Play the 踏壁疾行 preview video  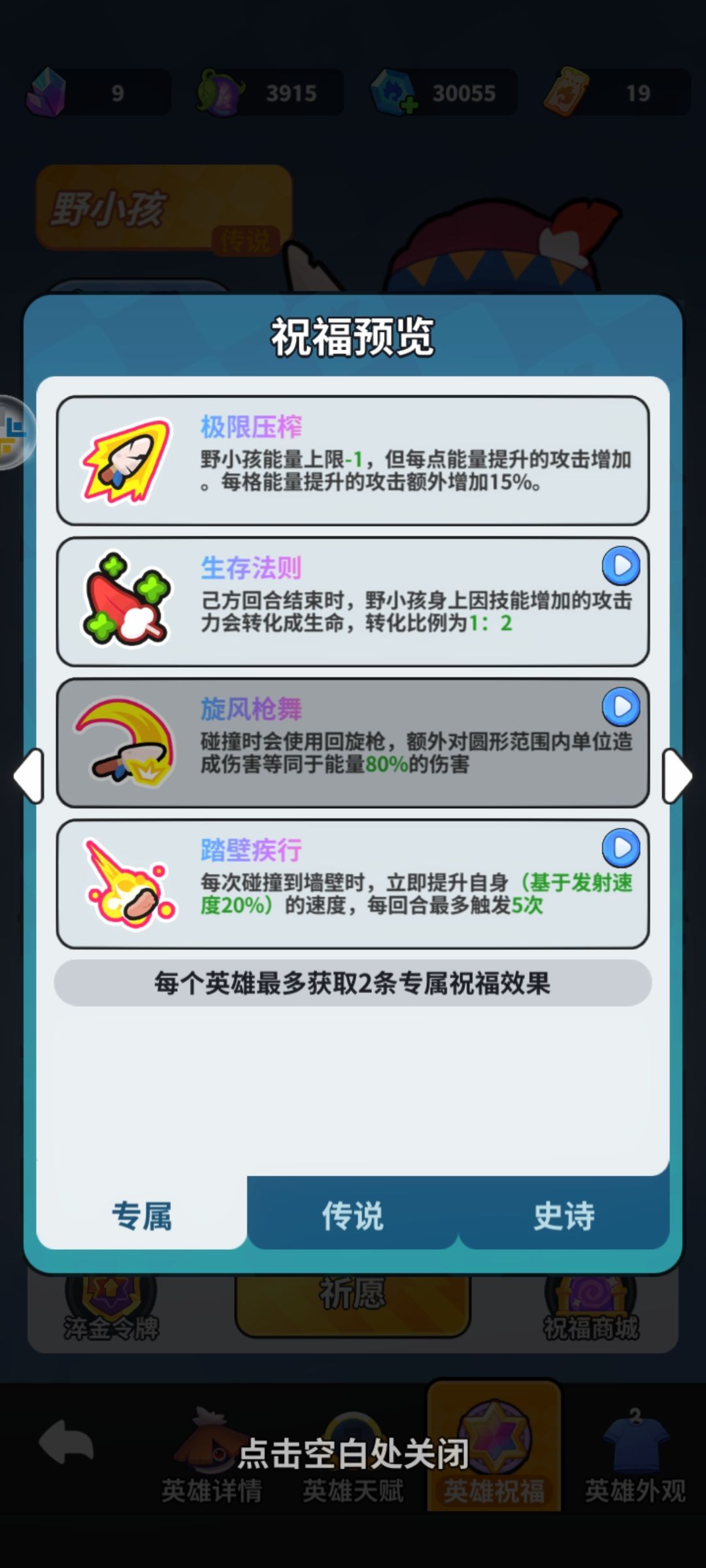point(621,846)
